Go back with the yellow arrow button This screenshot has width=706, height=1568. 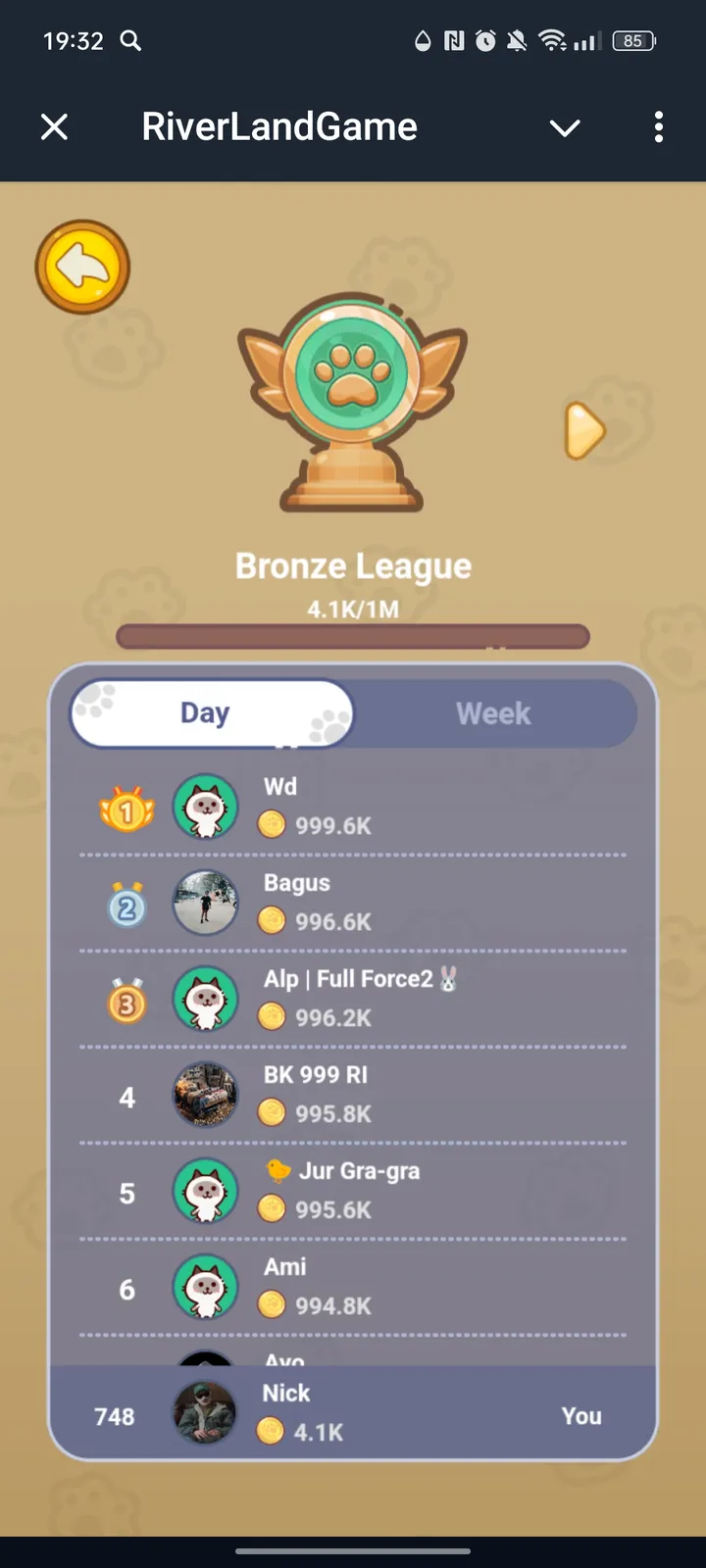(82, 267)
